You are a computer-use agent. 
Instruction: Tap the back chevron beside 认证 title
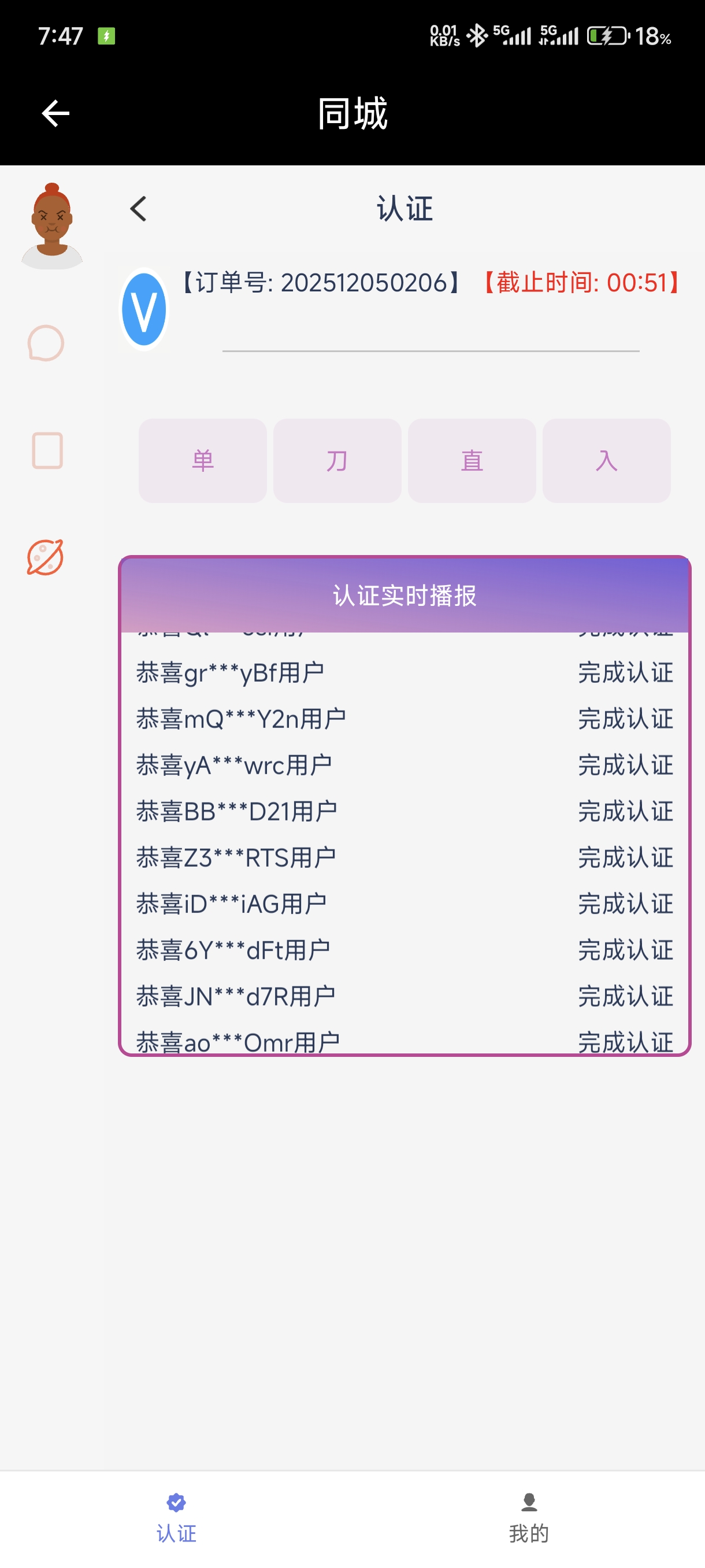(139, 209)
